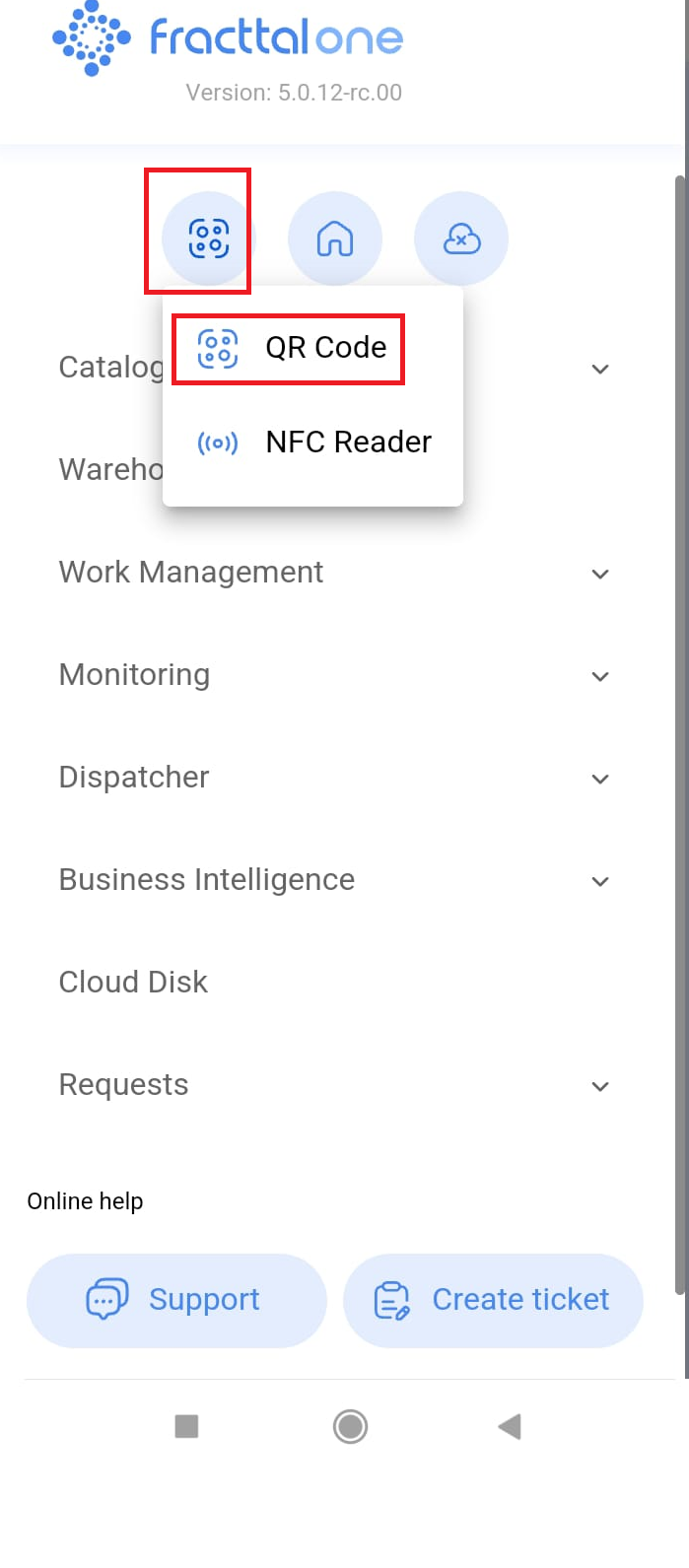Go back using system back button
Viewport: 689px width, 1568px height.
pyautogui.click(x=509, y=1426)
